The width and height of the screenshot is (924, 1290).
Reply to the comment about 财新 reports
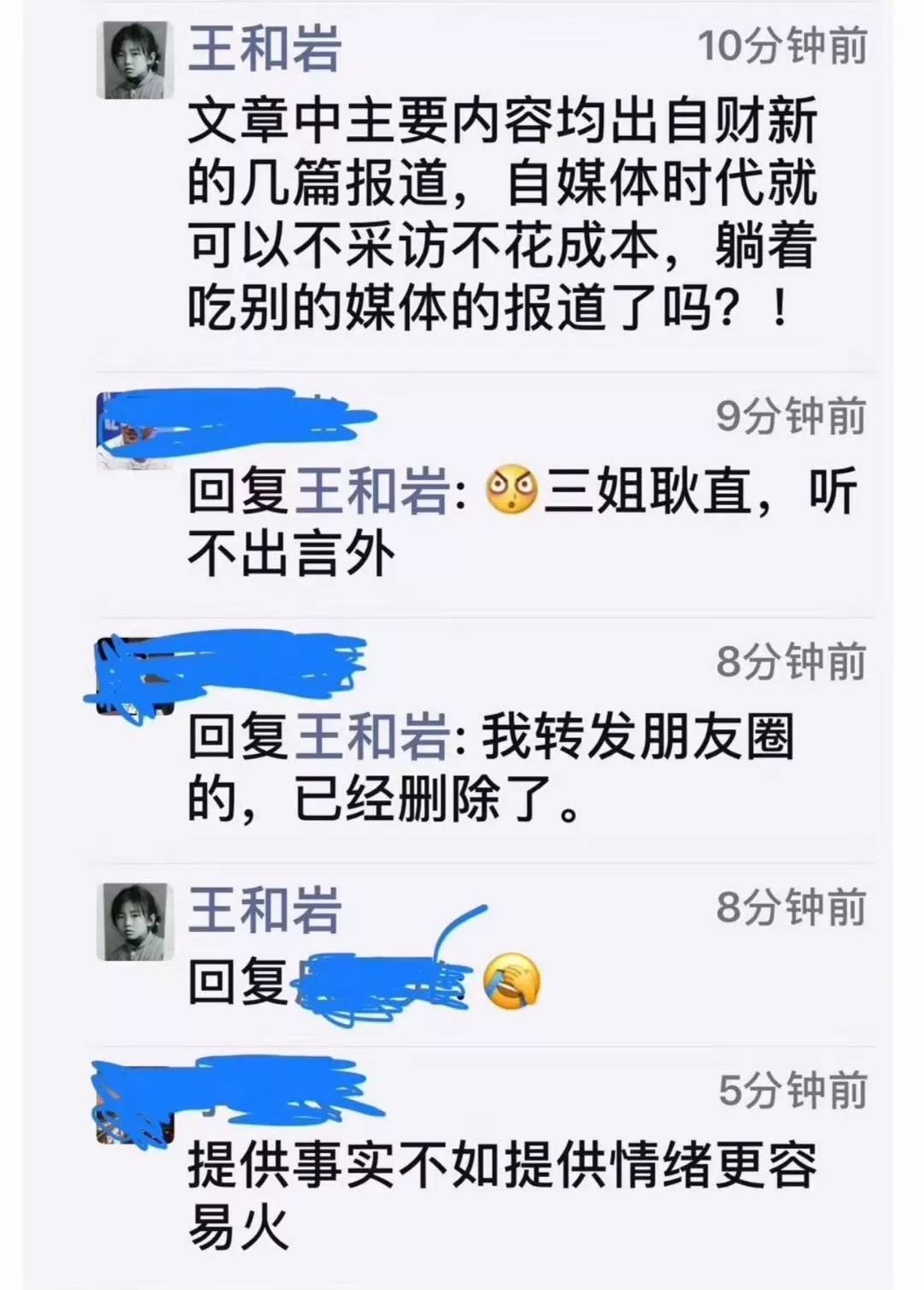(x=500, y=214)
